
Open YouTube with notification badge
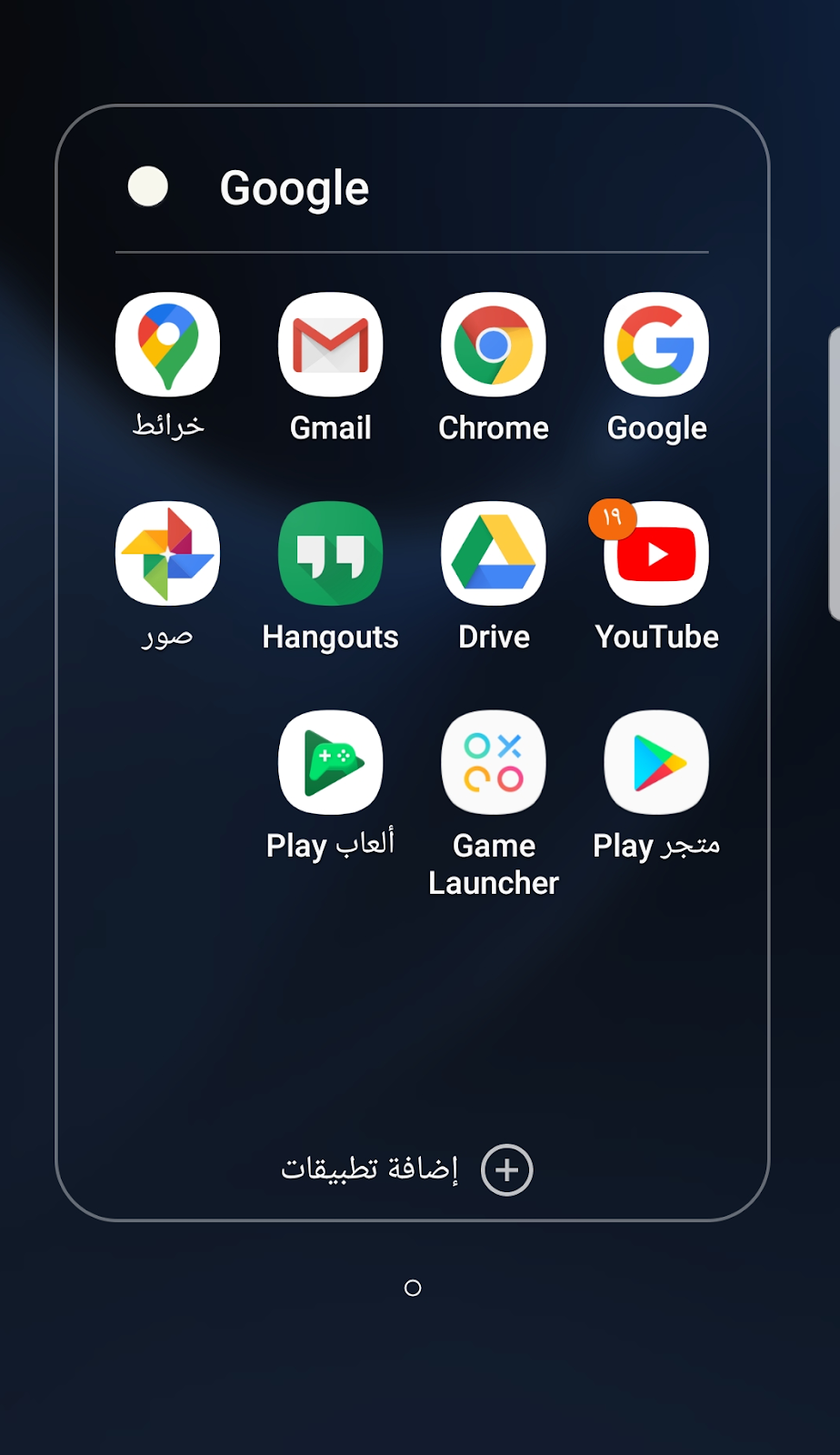click(656, 554)
